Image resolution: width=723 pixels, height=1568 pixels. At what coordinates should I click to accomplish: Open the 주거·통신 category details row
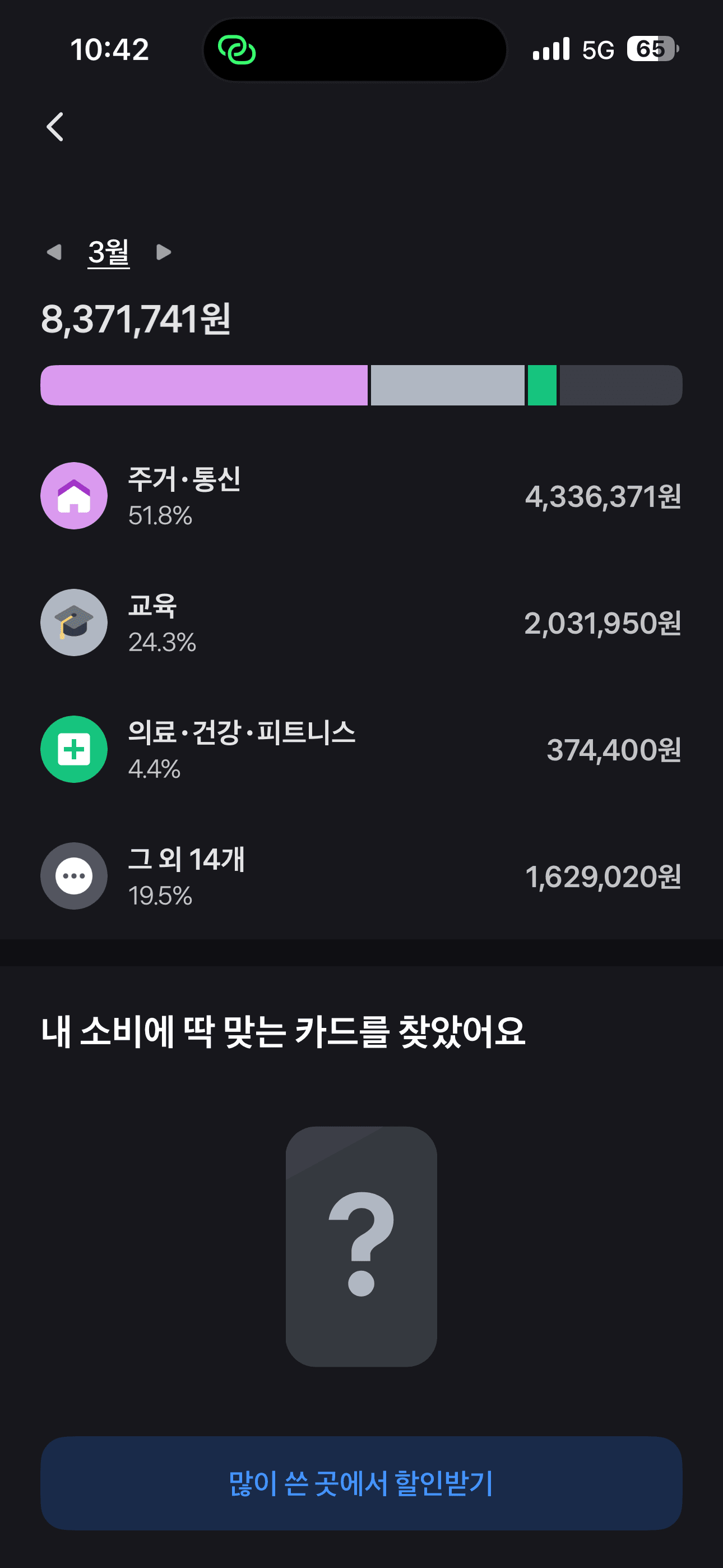click(x=361, y=496)
